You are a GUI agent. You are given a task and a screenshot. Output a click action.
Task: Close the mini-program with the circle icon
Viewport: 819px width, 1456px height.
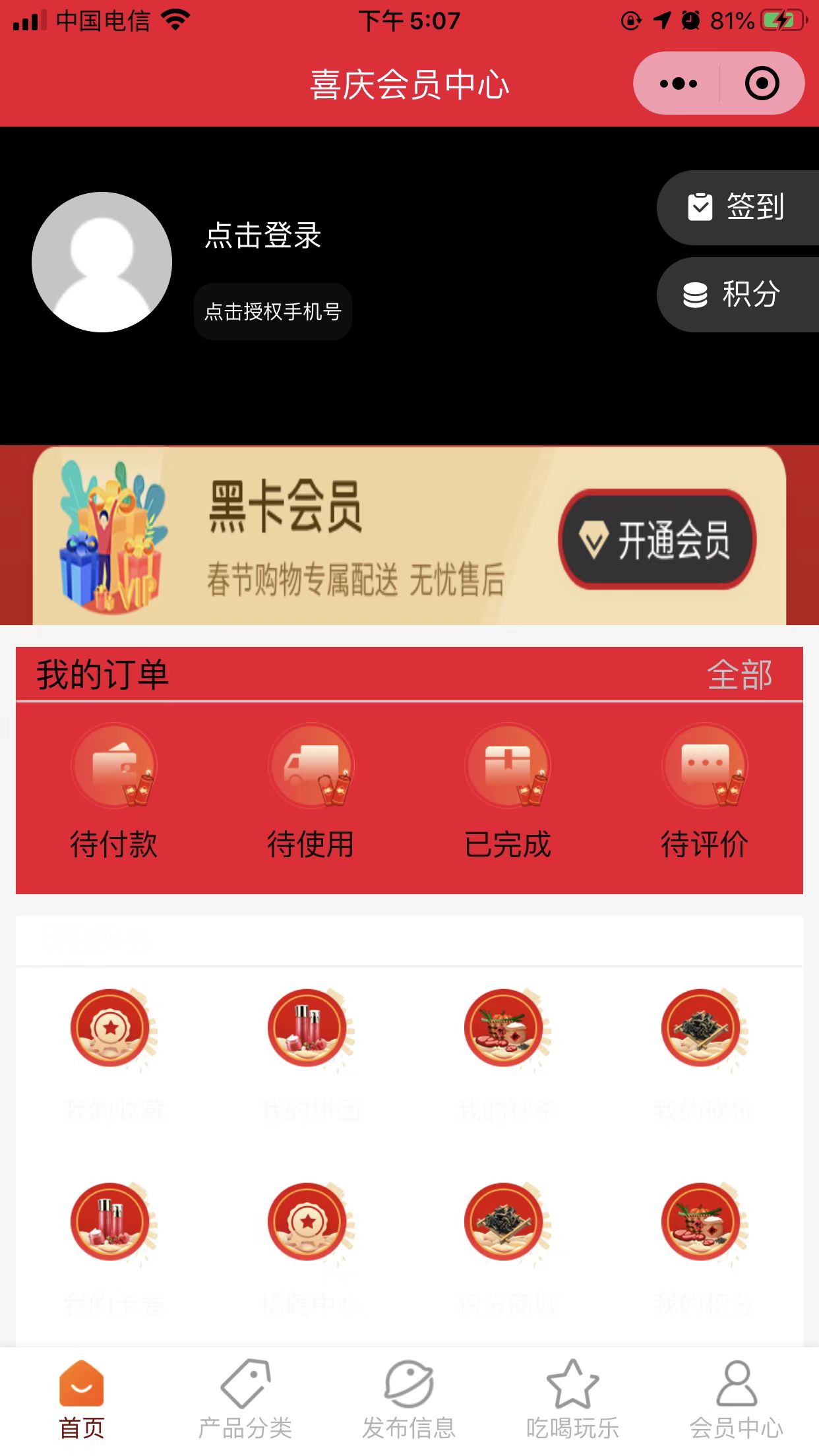click(x=762, y=84)
